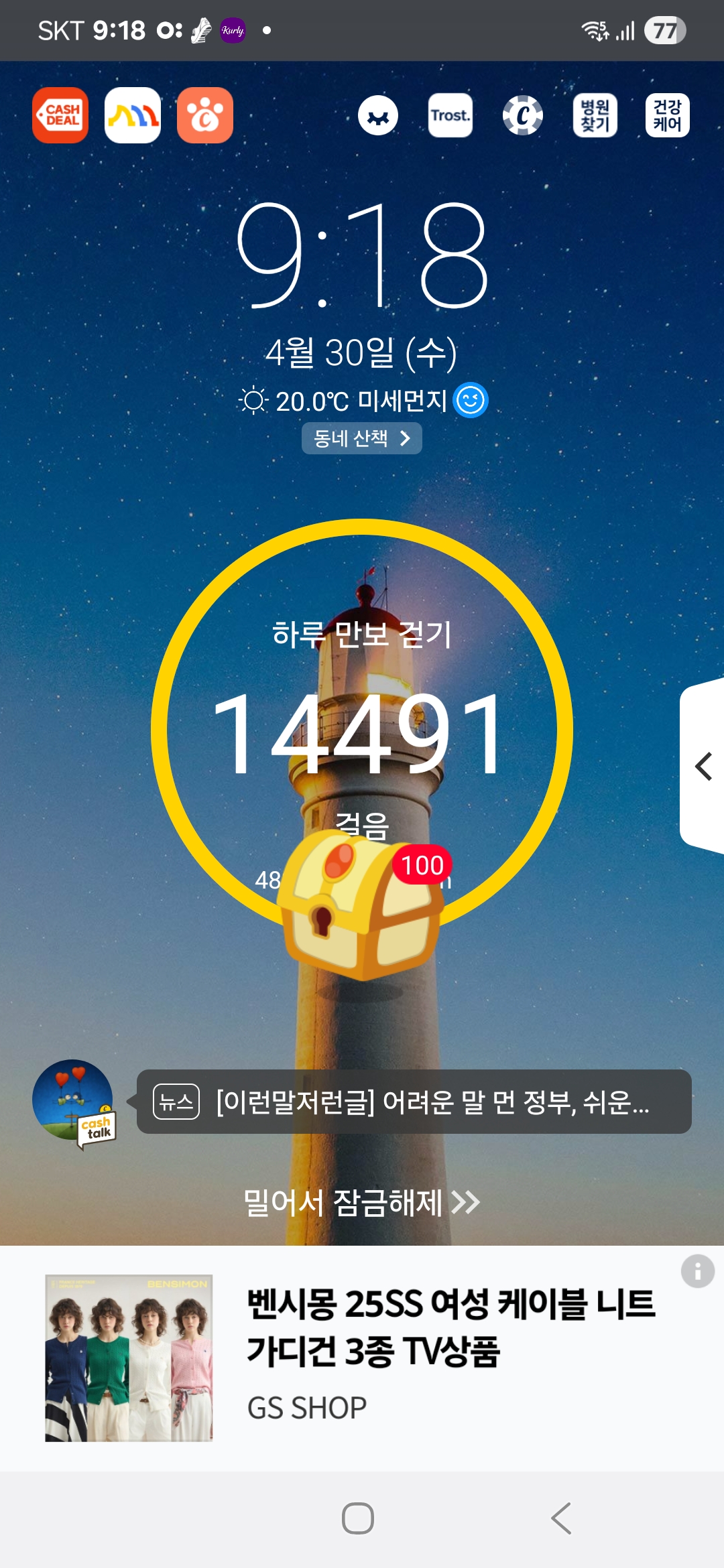Tap the system back button
This screenshot has height=1568, width=724.
click(561, 1518)
